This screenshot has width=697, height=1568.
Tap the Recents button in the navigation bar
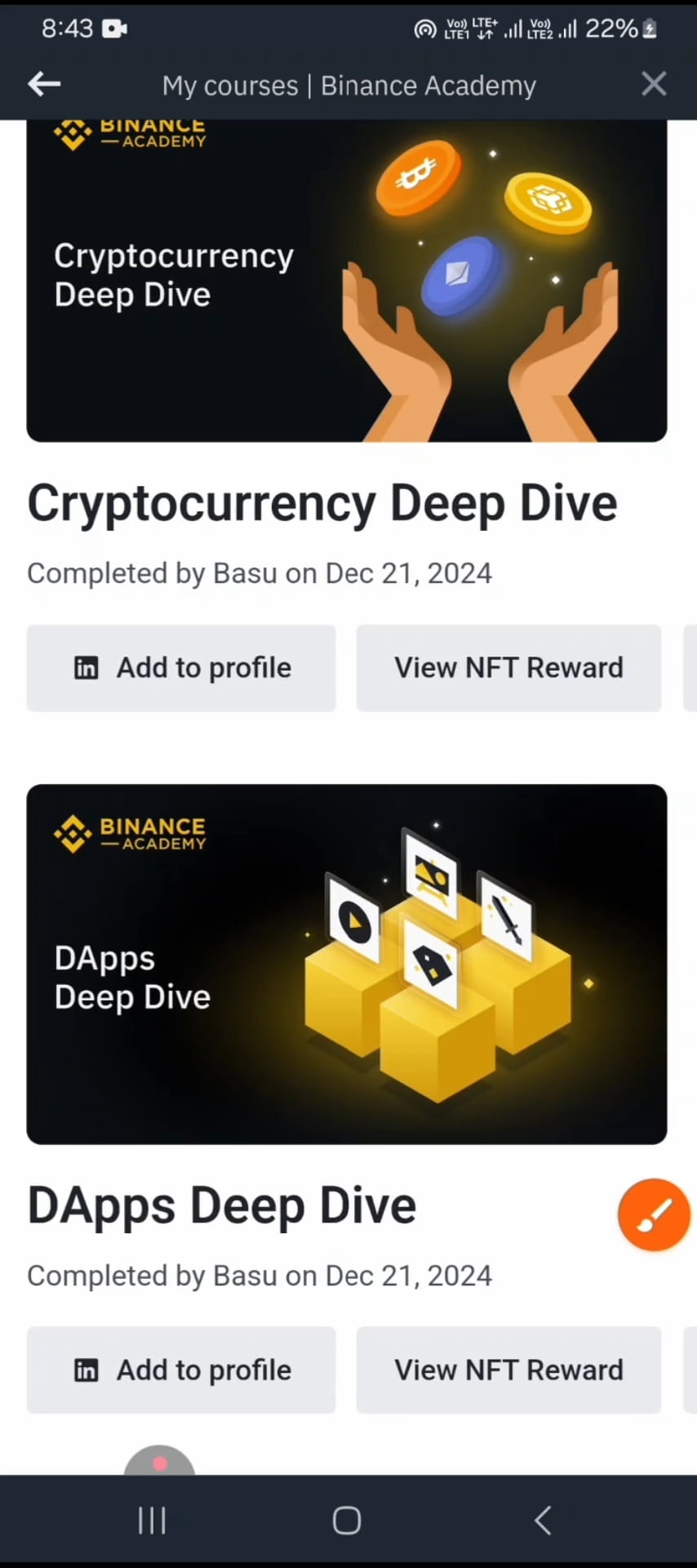152,1519
